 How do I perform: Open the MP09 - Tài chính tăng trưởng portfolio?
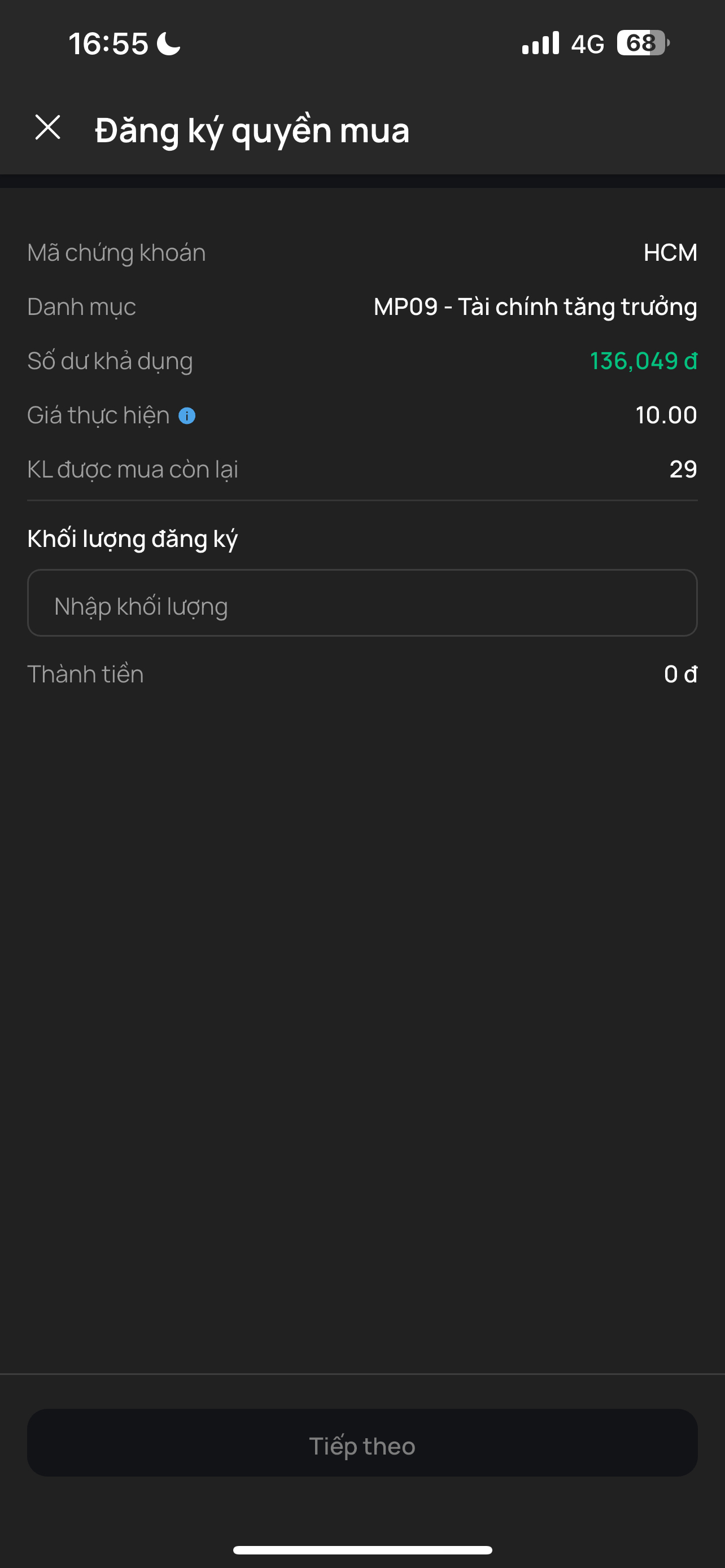pos(535,307)
